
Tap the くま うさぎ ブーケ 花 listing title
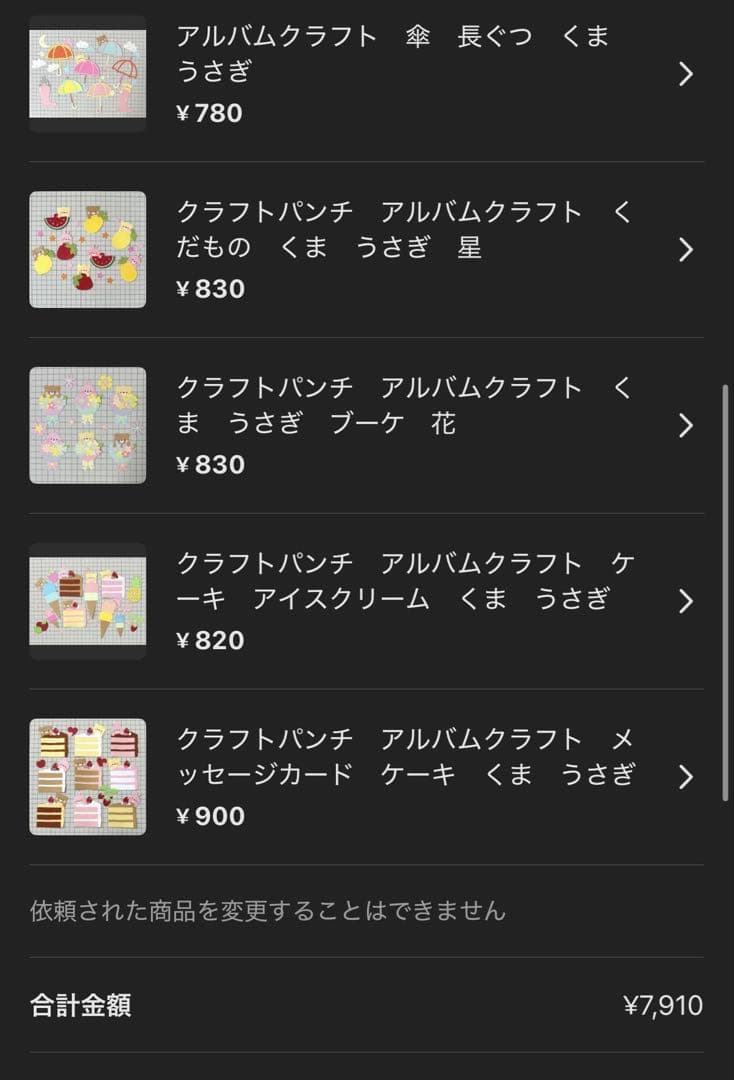click(x=400, y=405)
